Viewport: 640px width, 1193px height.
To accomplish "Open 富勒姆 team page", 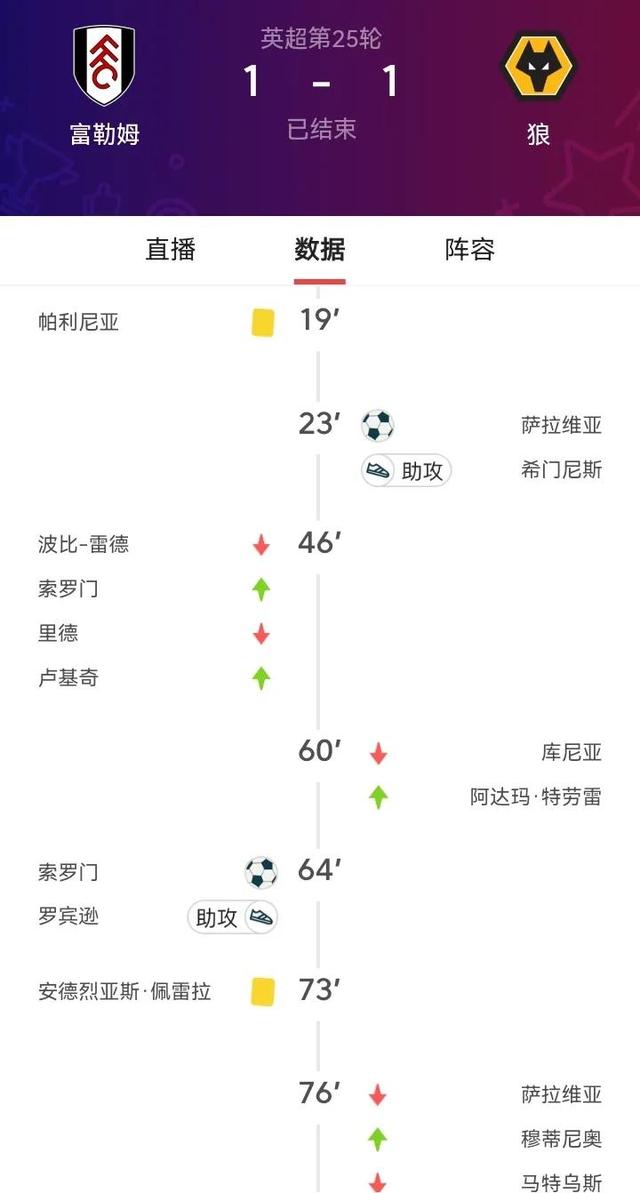I will pyautogui.click(x=104, y=69).
